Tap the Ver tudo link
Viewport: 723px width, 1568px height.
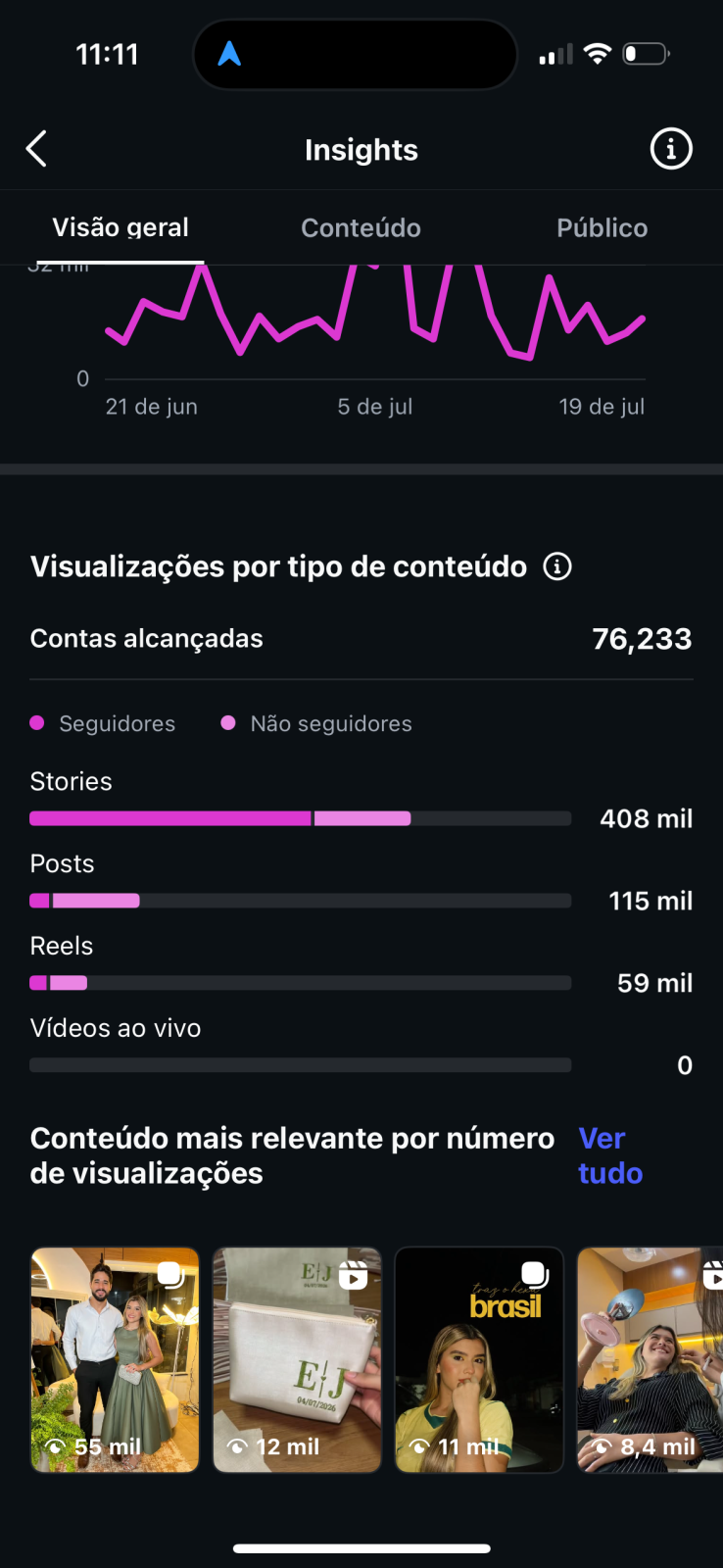pyautogui.click(x=610, y=1155)
